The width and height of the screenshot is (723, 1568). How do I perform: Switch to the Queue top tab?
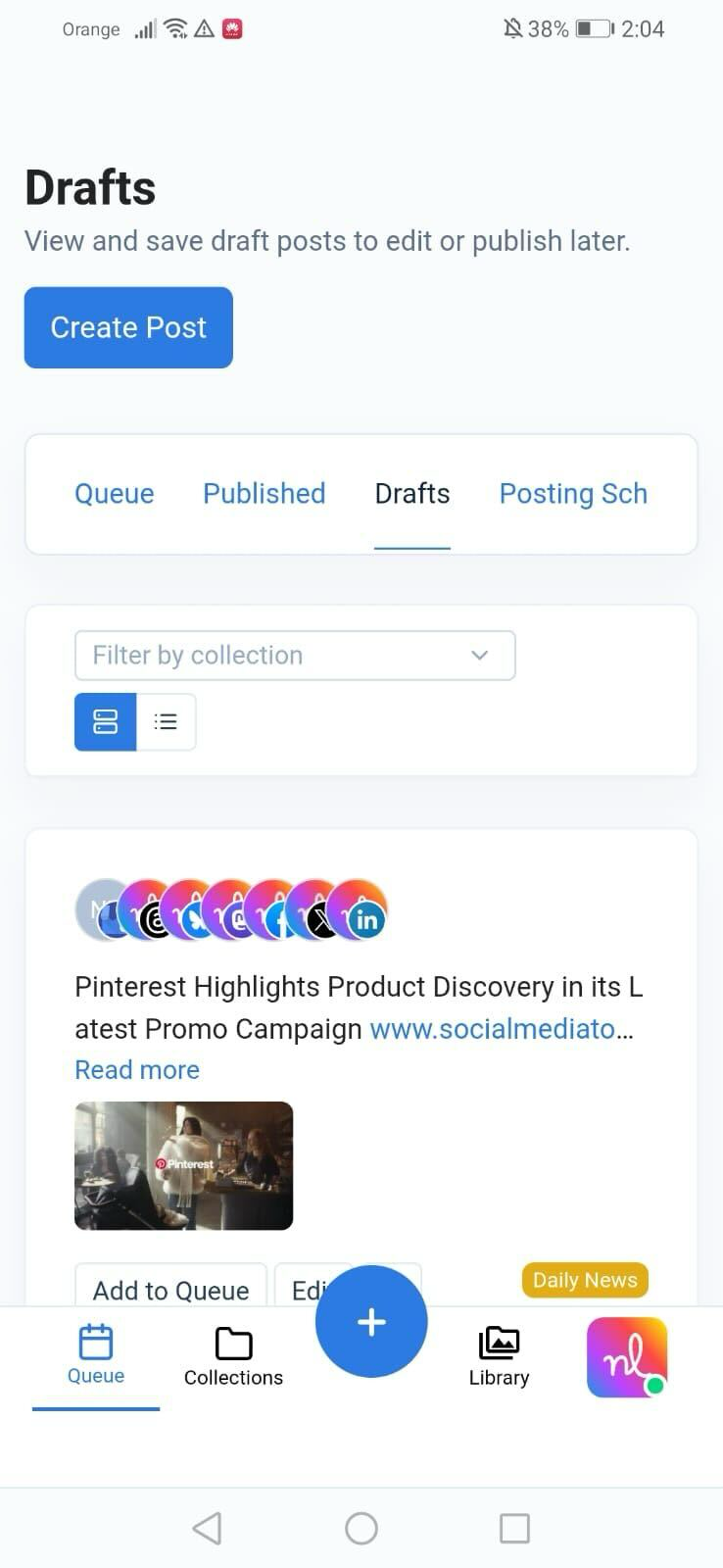pyautogui.click(x=115, y=493)
